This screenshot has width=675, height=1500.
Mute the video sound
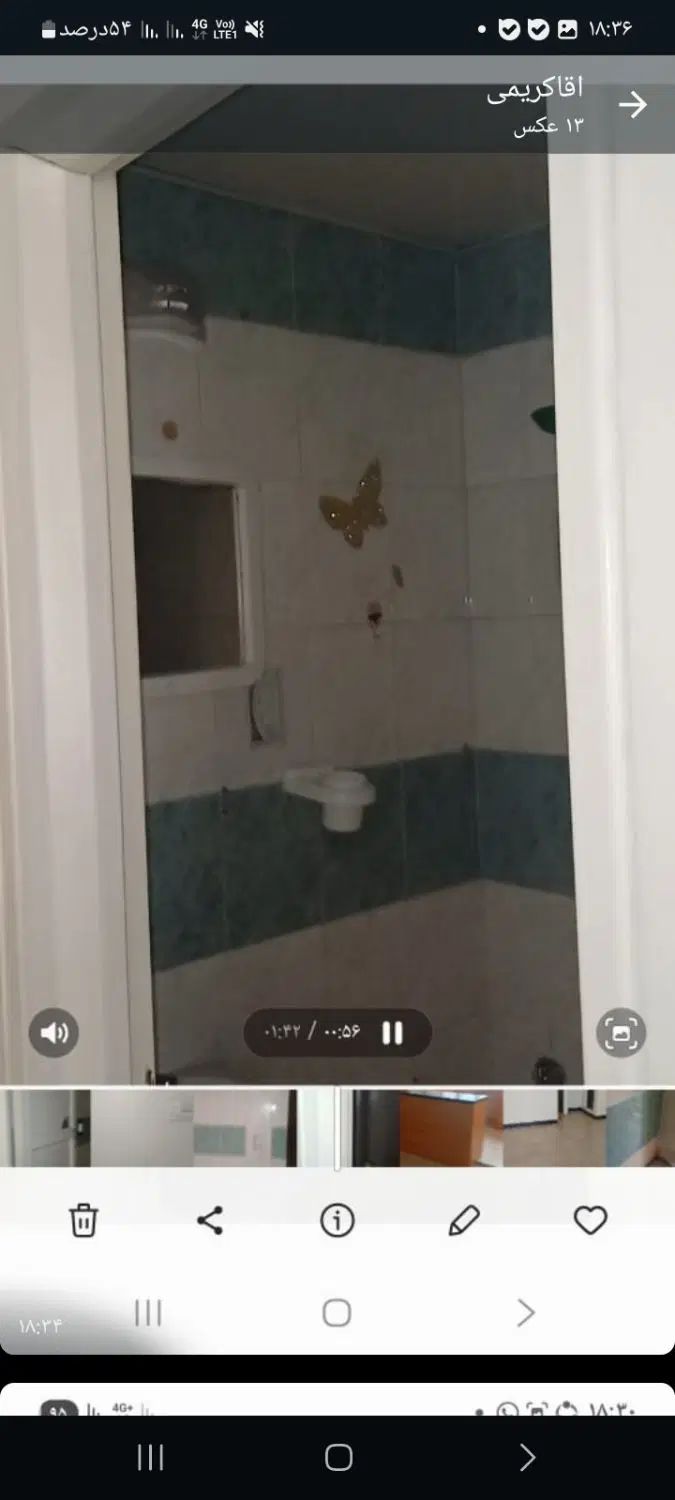coord(54,1033)
